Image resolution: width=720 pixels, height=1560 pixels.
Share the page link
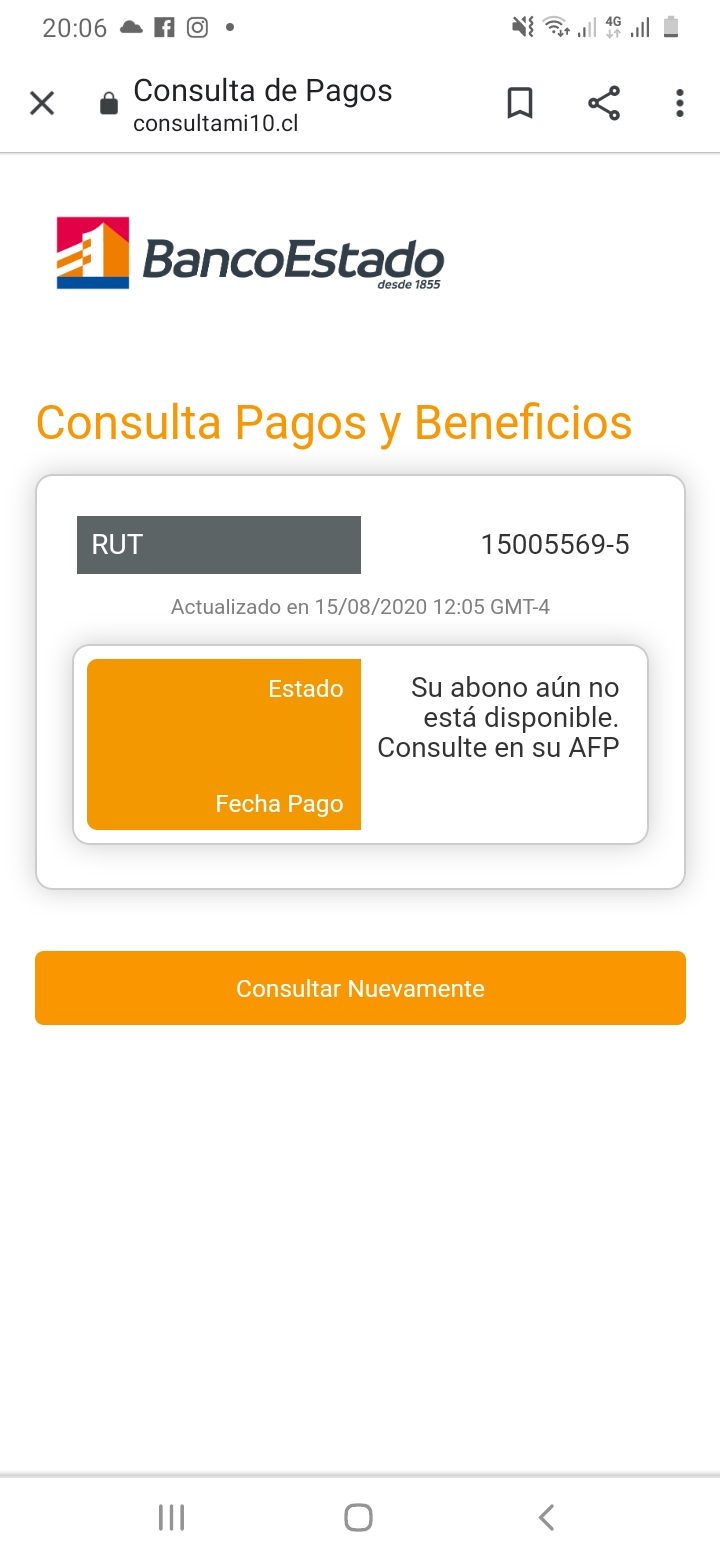(x=603, y=103)
